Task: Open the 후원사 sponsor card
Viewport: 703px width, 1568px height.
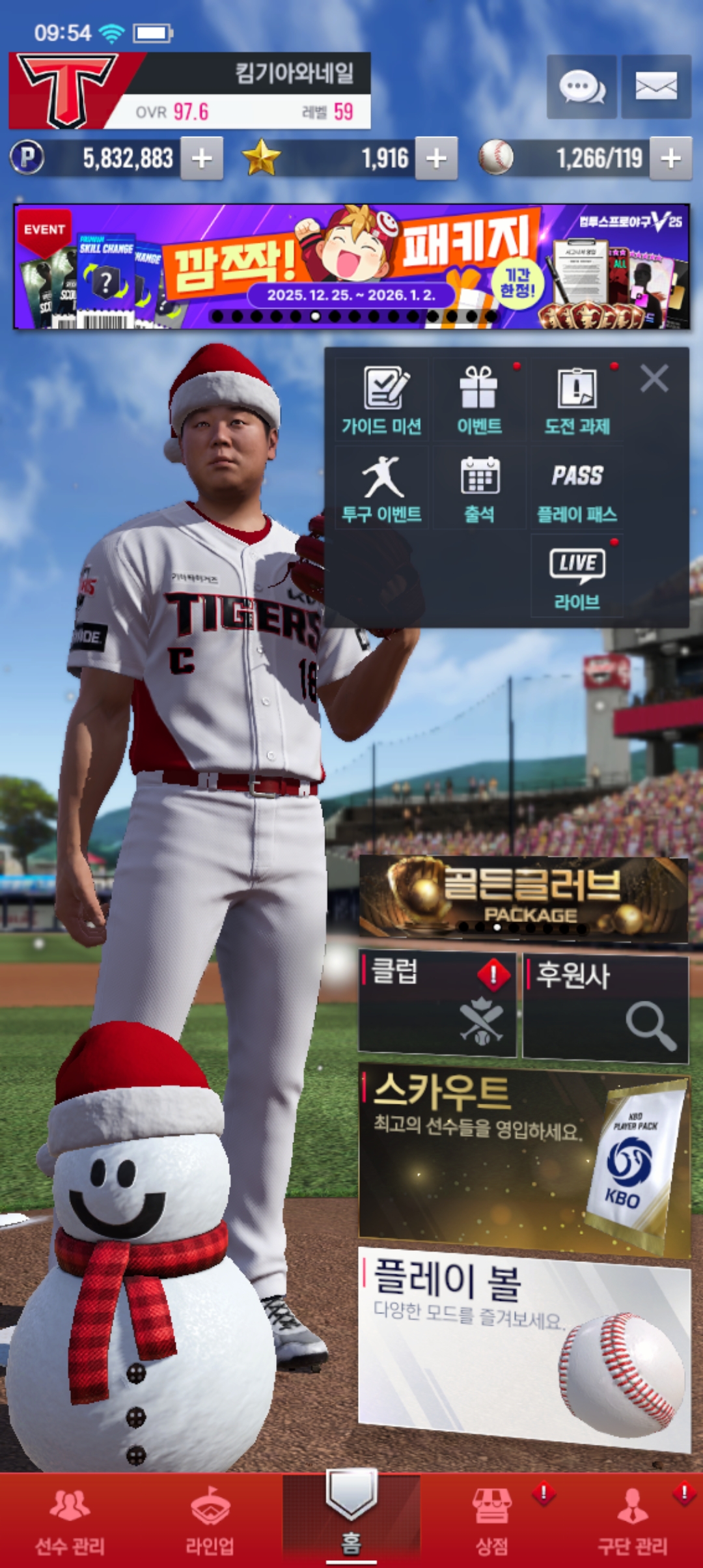Action: [x=605, y=1007]
